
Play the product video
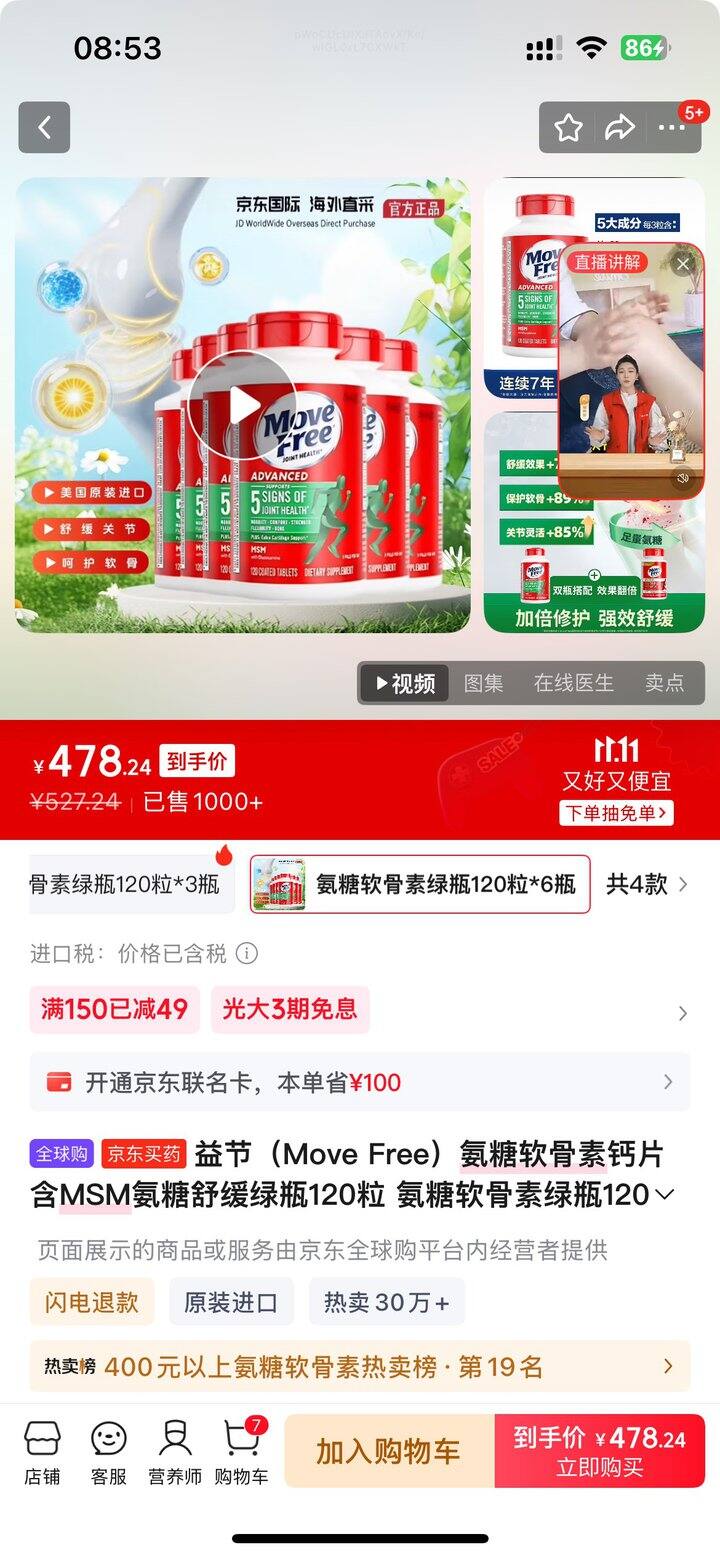coord(241,405)
